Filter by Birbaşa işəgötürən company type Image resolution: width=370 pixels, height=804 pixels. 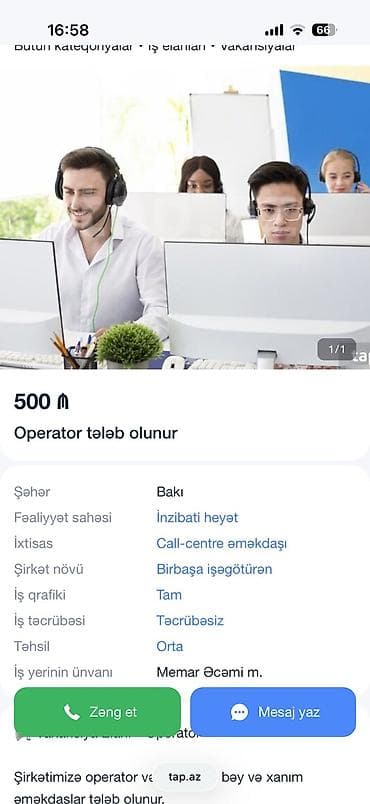[x=214, y=569]
